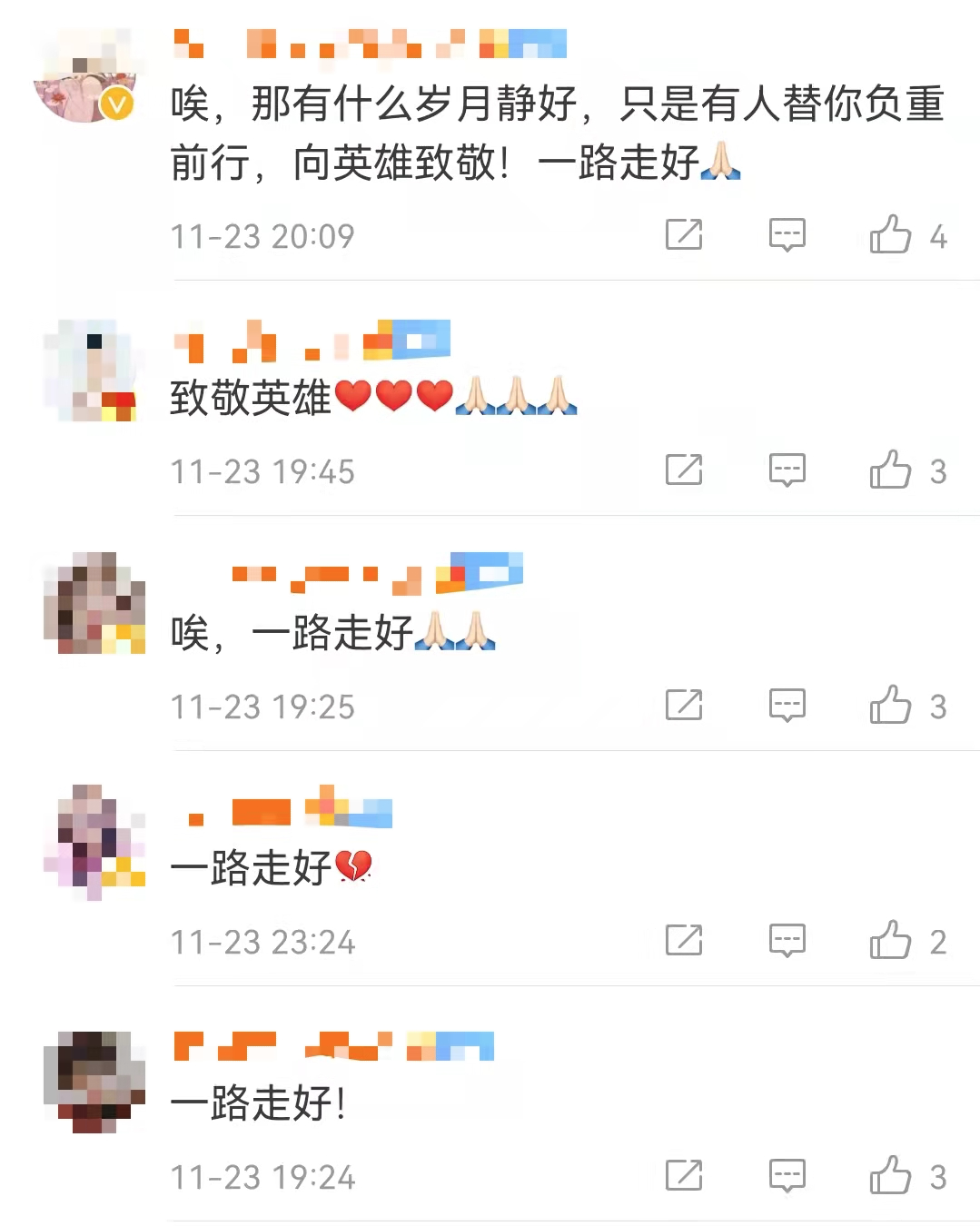Like the broken-heart comment from 23:24
Viewport: 980px width, 1226px height.
(890, 941)
